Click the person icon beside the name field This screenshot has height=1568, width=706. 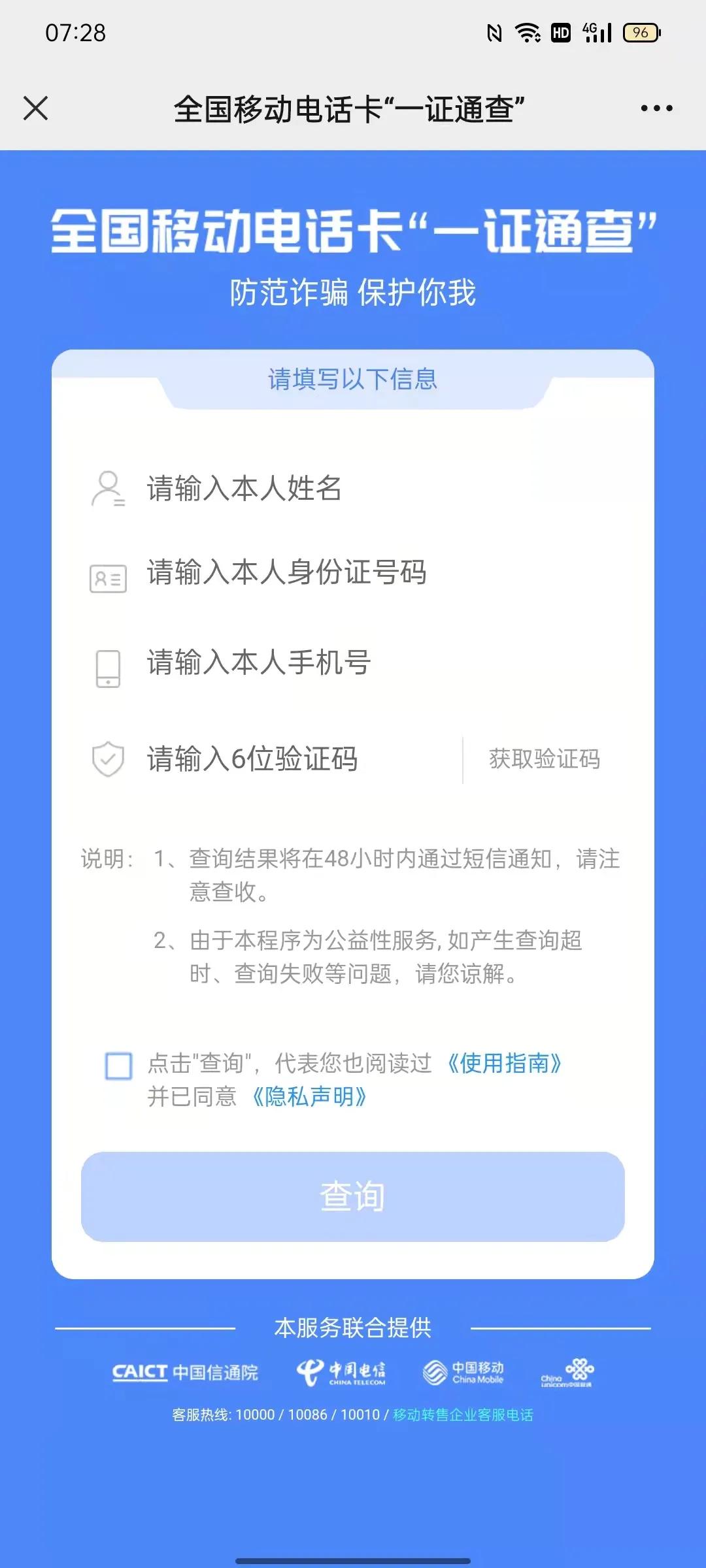[108, 489]
